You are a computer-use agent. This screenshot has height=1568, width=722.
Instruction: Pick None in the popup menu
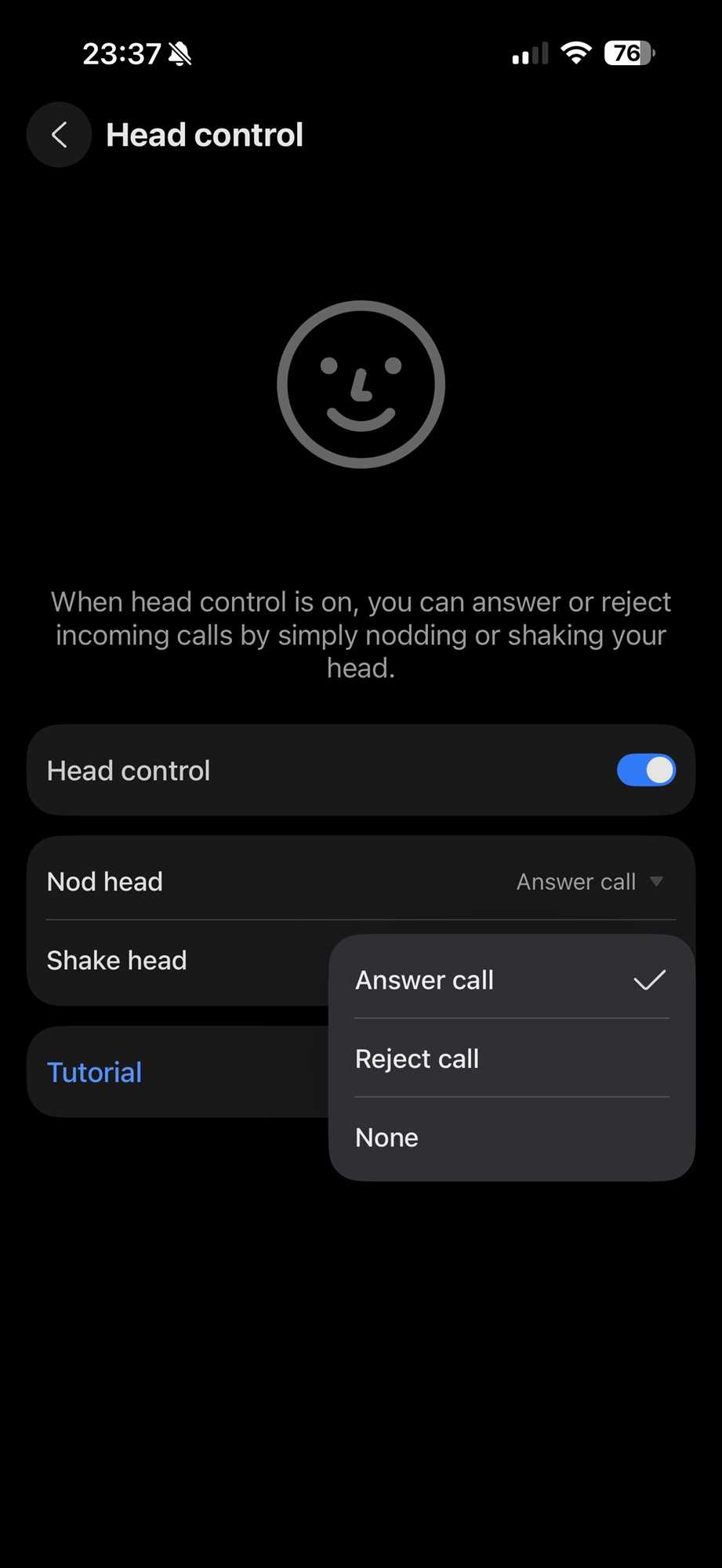510,1138
